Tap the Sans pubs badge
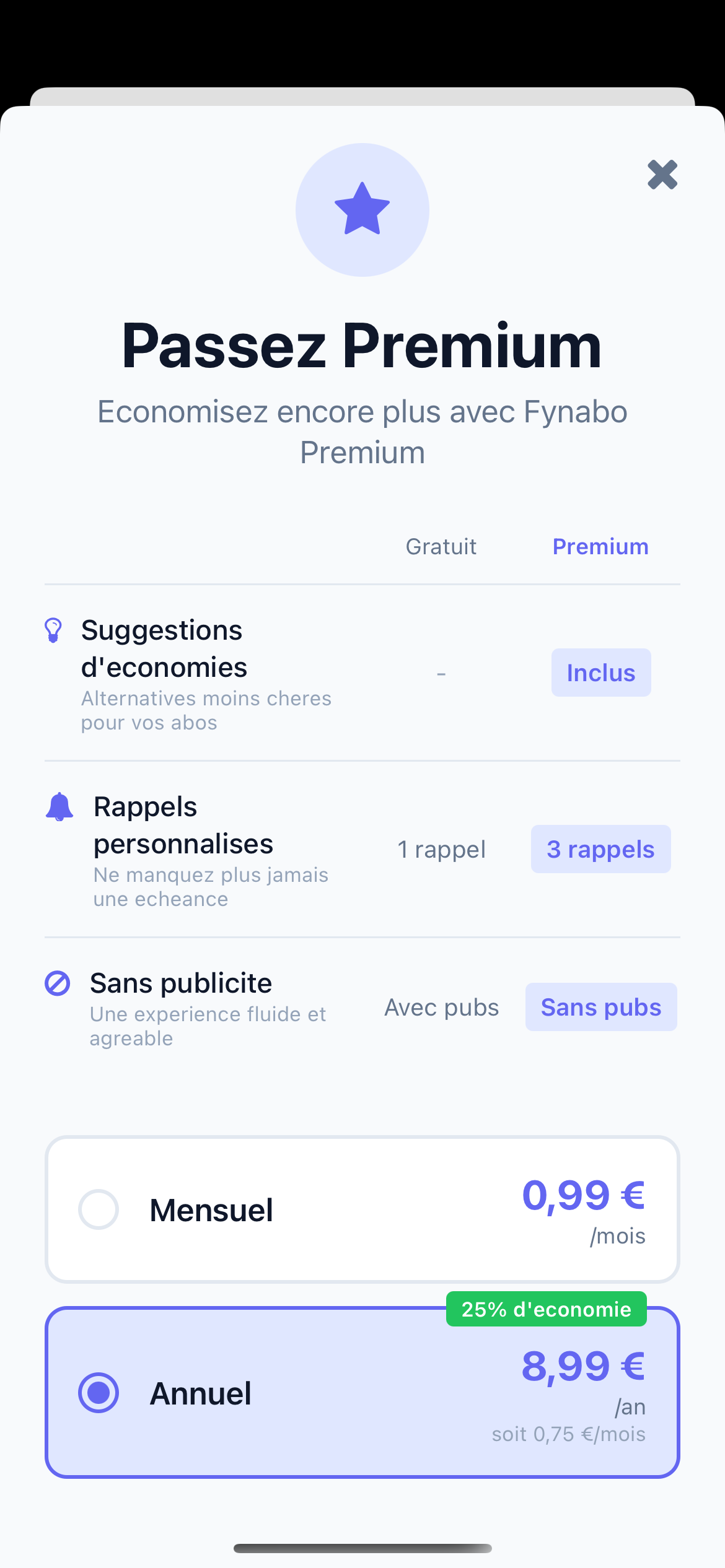The image size is (725, 1568). 600,1007
